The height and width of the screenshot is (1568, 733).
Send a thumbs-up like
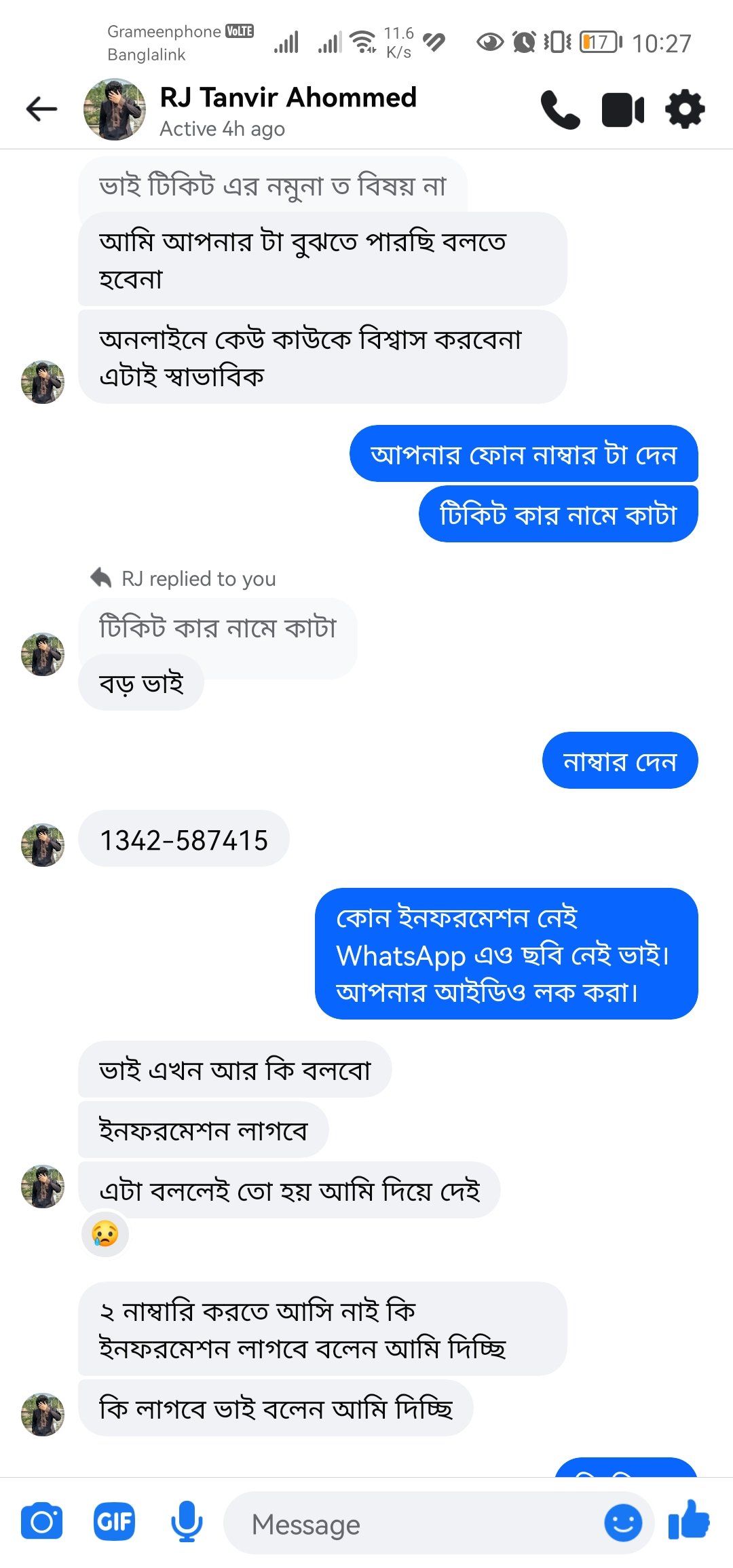689,1520
